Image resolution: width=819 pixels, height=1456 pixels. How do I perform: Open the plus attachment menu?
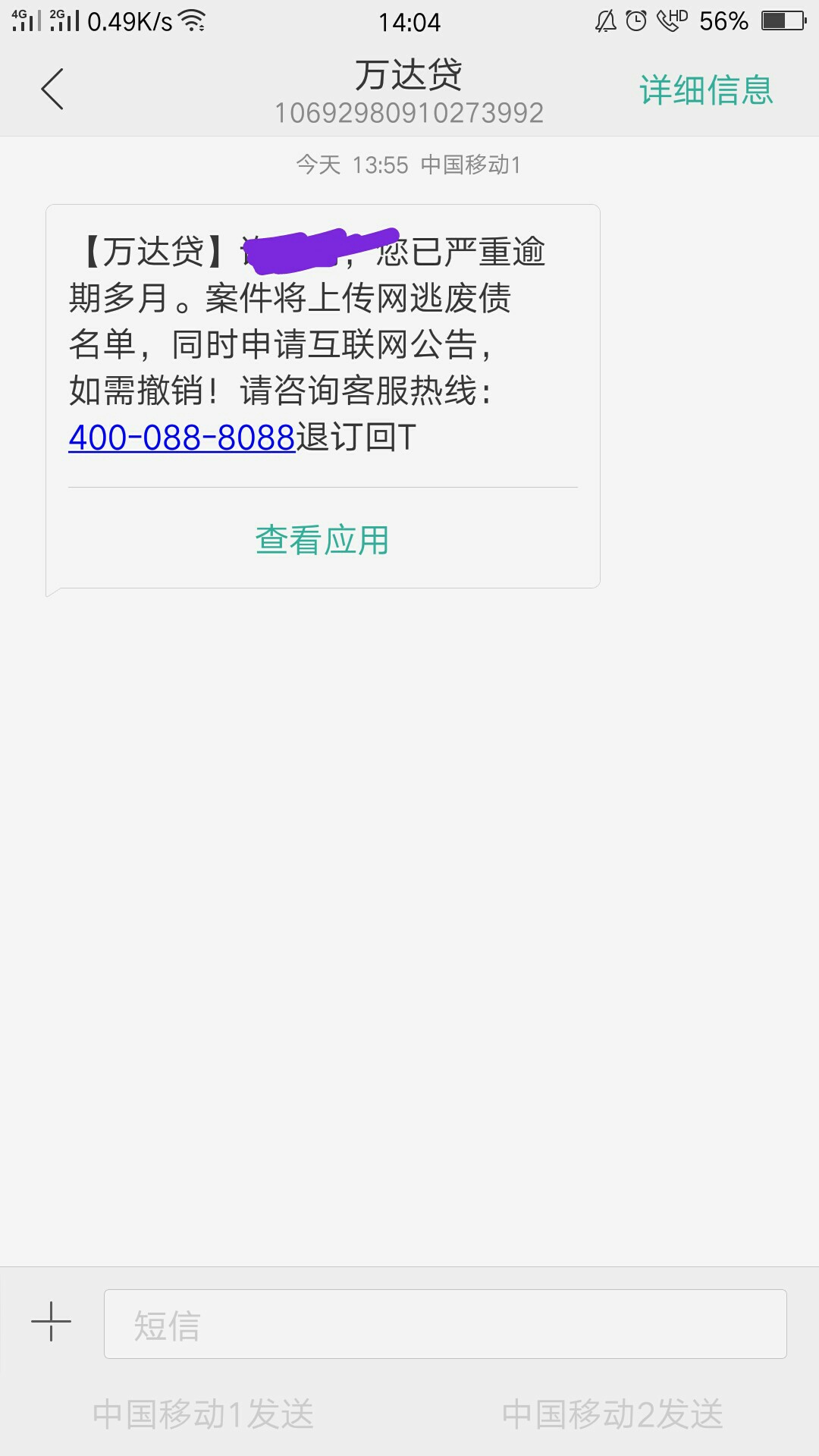(51, 1321)
